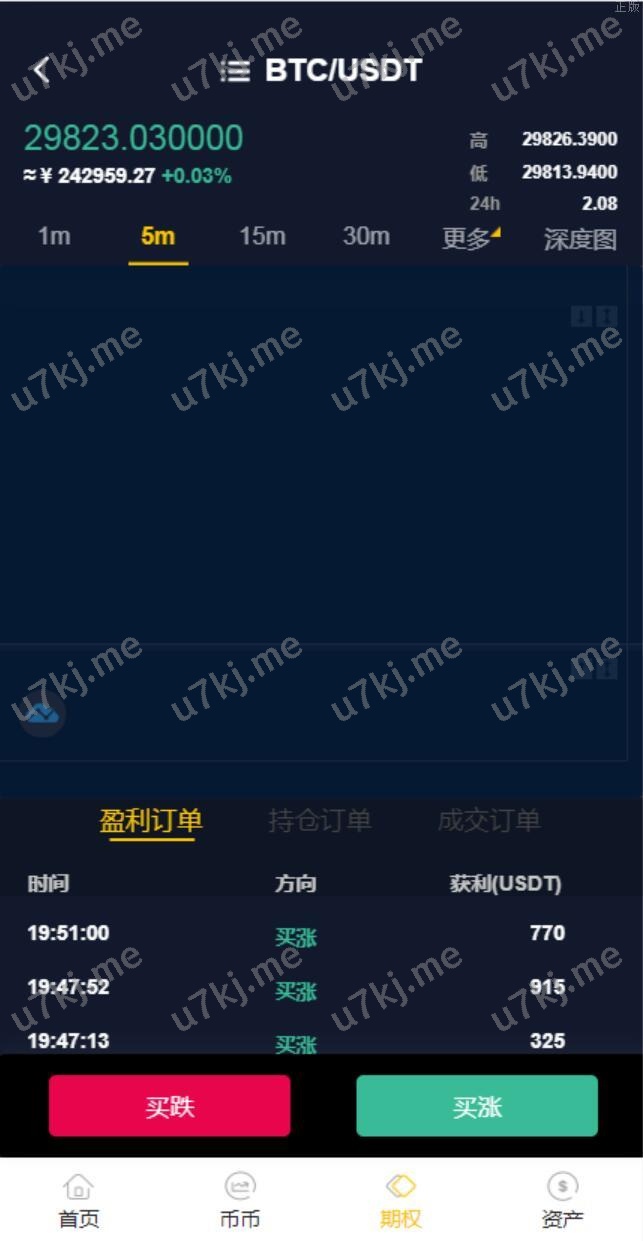Viewport: 643px width, 1241px height.
Task: Expand the 更多 interval options
Action: 470,239
